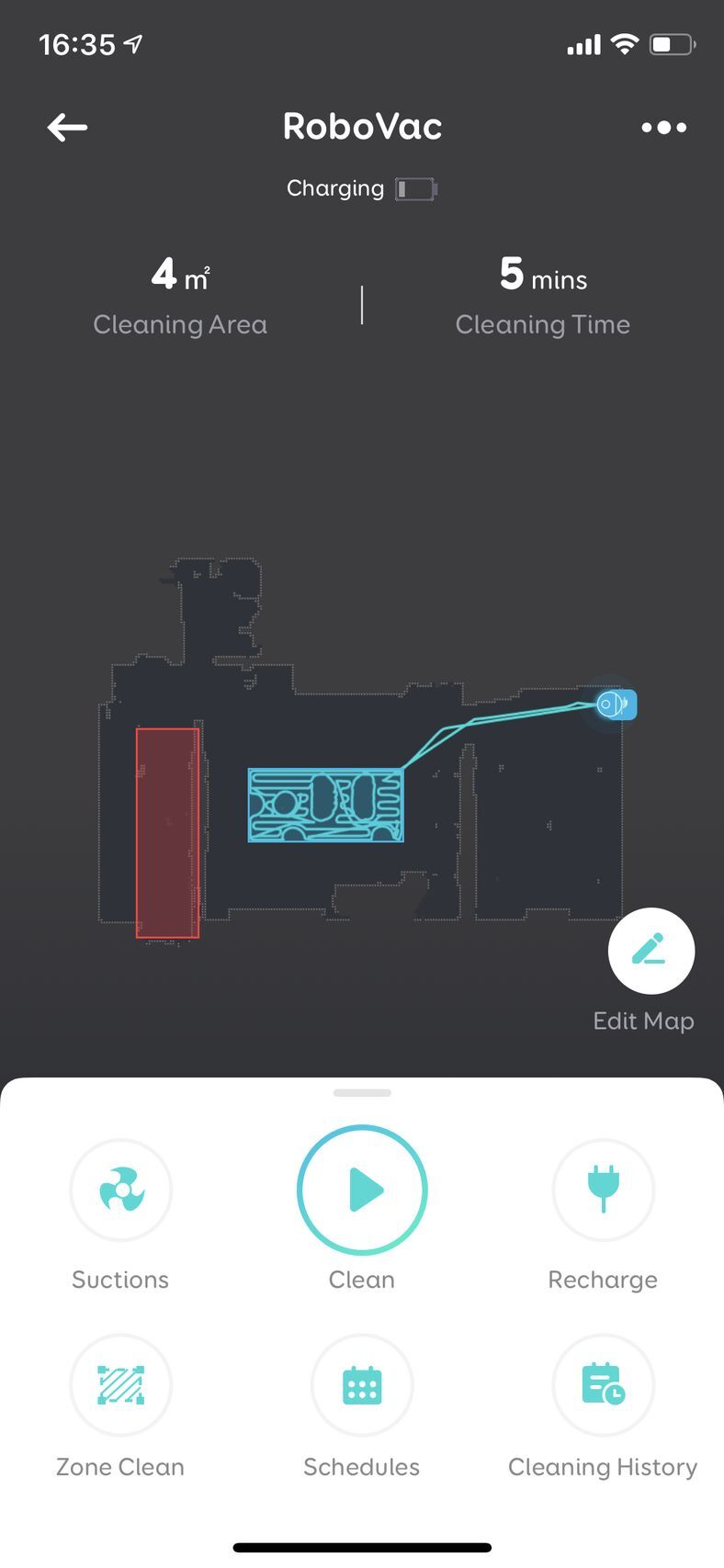Screen dimensions: 724x1568
Task: Send RoboVac to Recharge
Action: click(603, 1190)
